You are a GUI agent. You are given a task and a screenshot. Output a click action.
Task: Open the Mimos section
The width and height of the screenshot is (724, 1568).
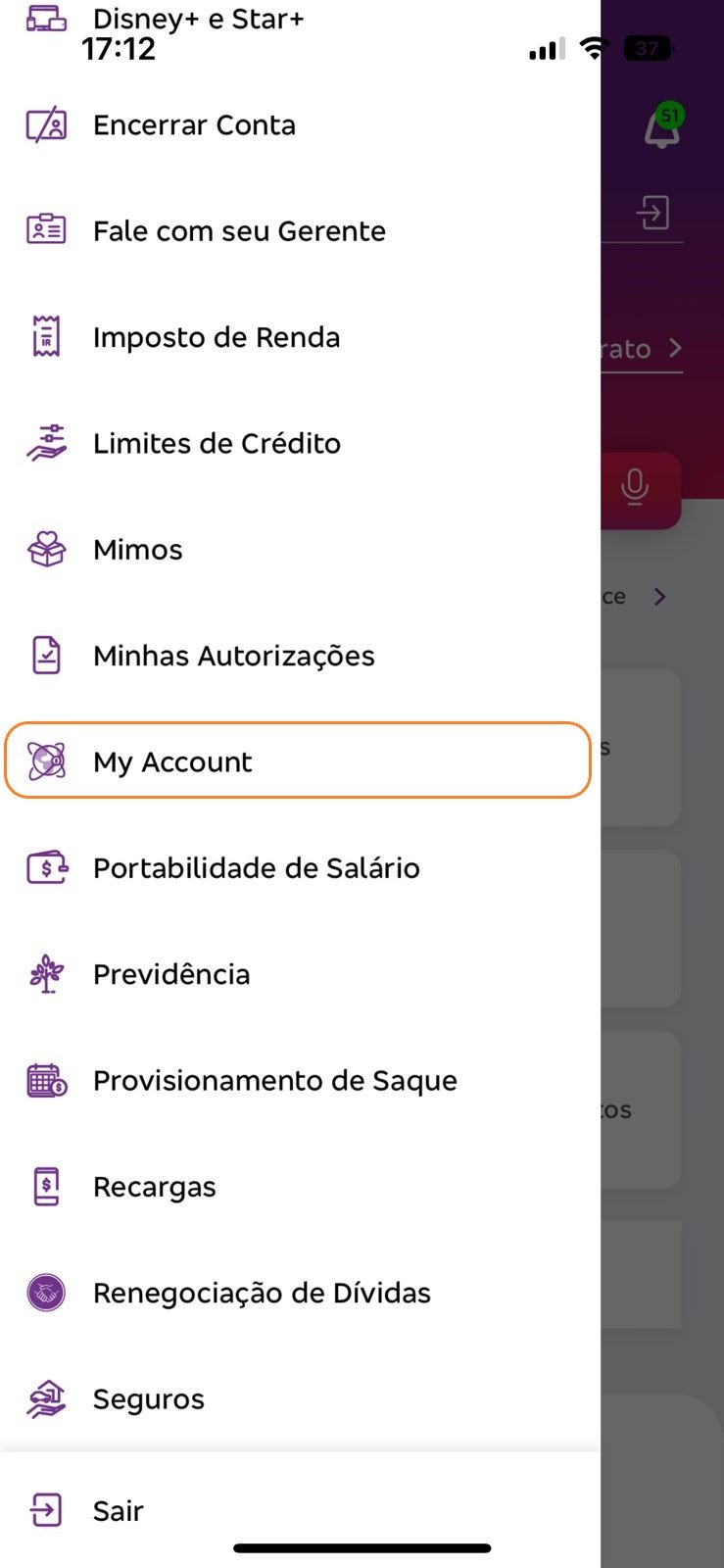pyautogui.click(x=299, y=550)
